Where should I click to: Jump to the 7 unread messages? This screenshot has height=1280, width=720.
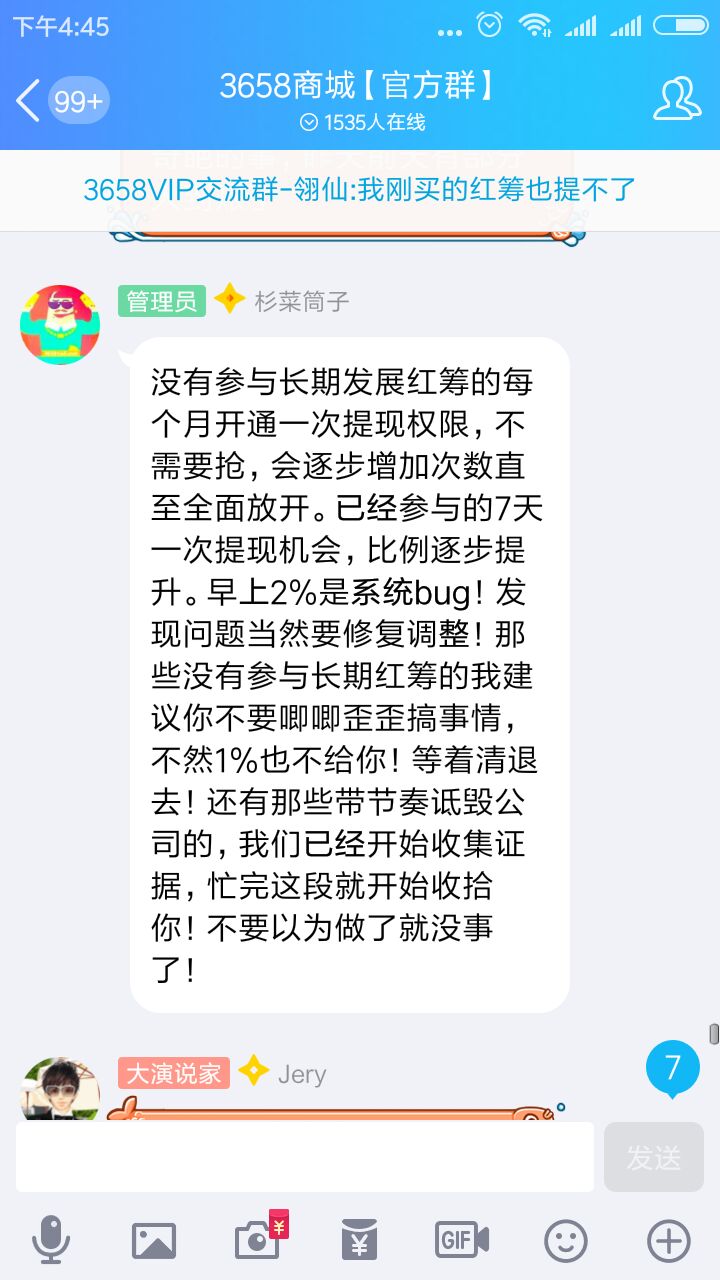click(672, 1067)
